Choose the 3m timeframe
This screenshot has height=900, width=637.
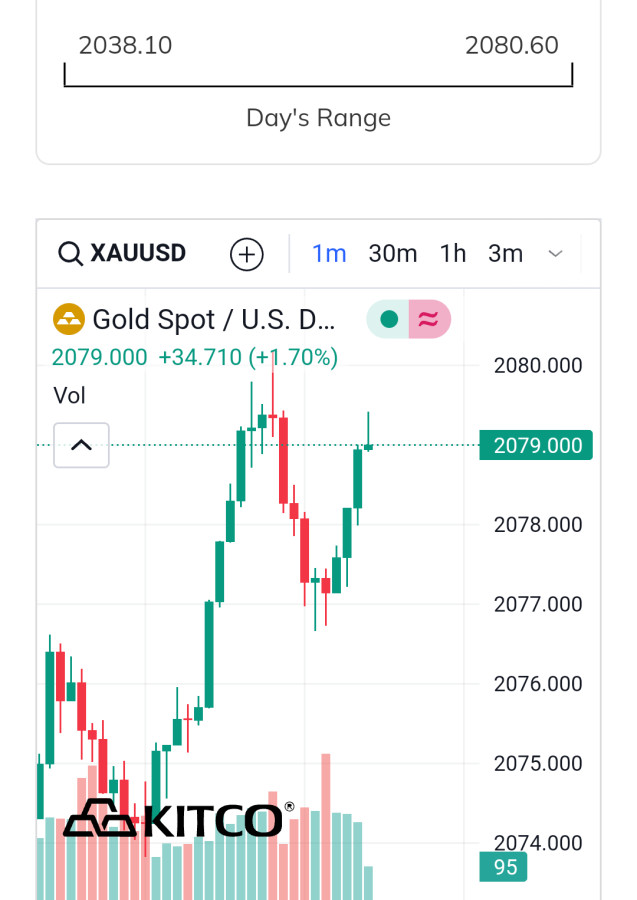click(505, 254)
